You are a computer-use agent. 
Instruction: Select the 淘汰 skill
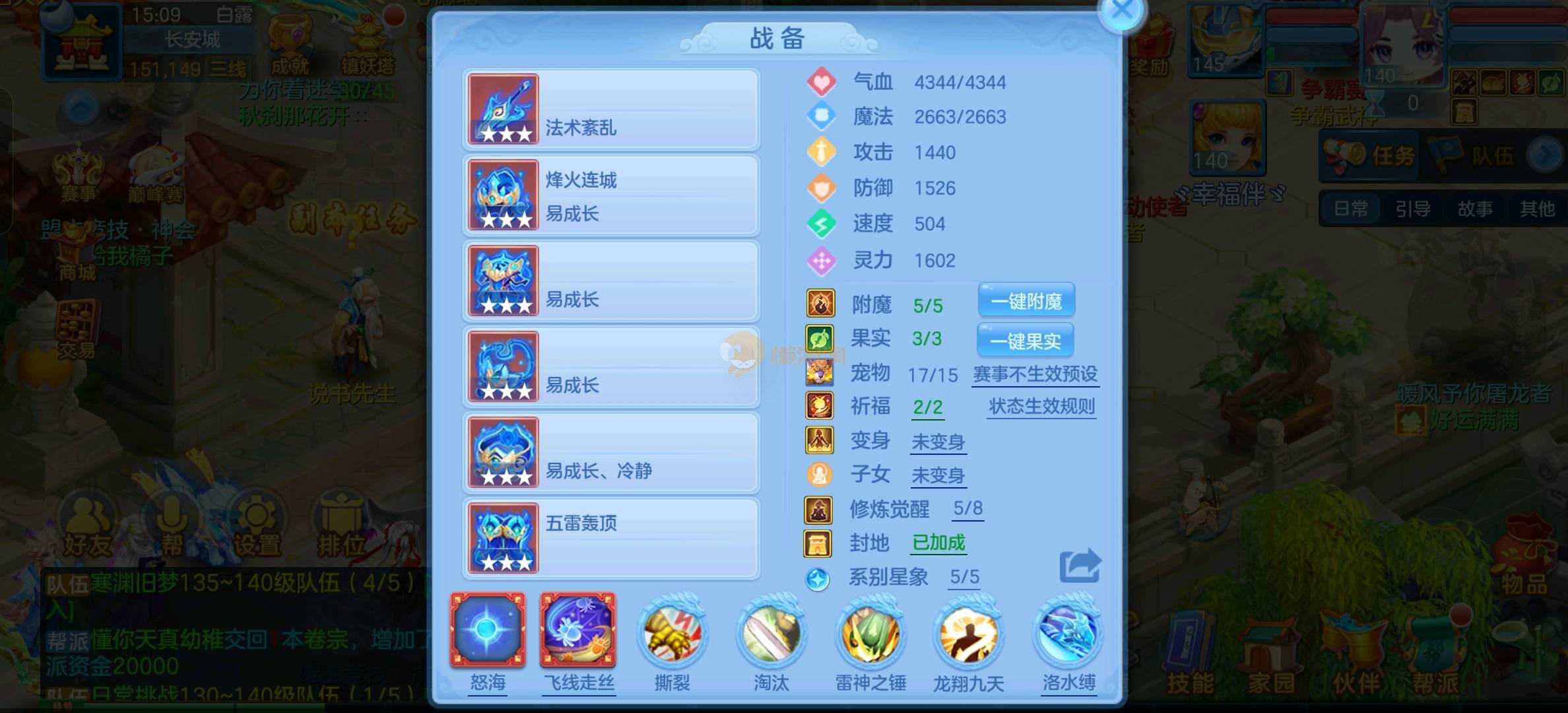[x=771, y=634]
